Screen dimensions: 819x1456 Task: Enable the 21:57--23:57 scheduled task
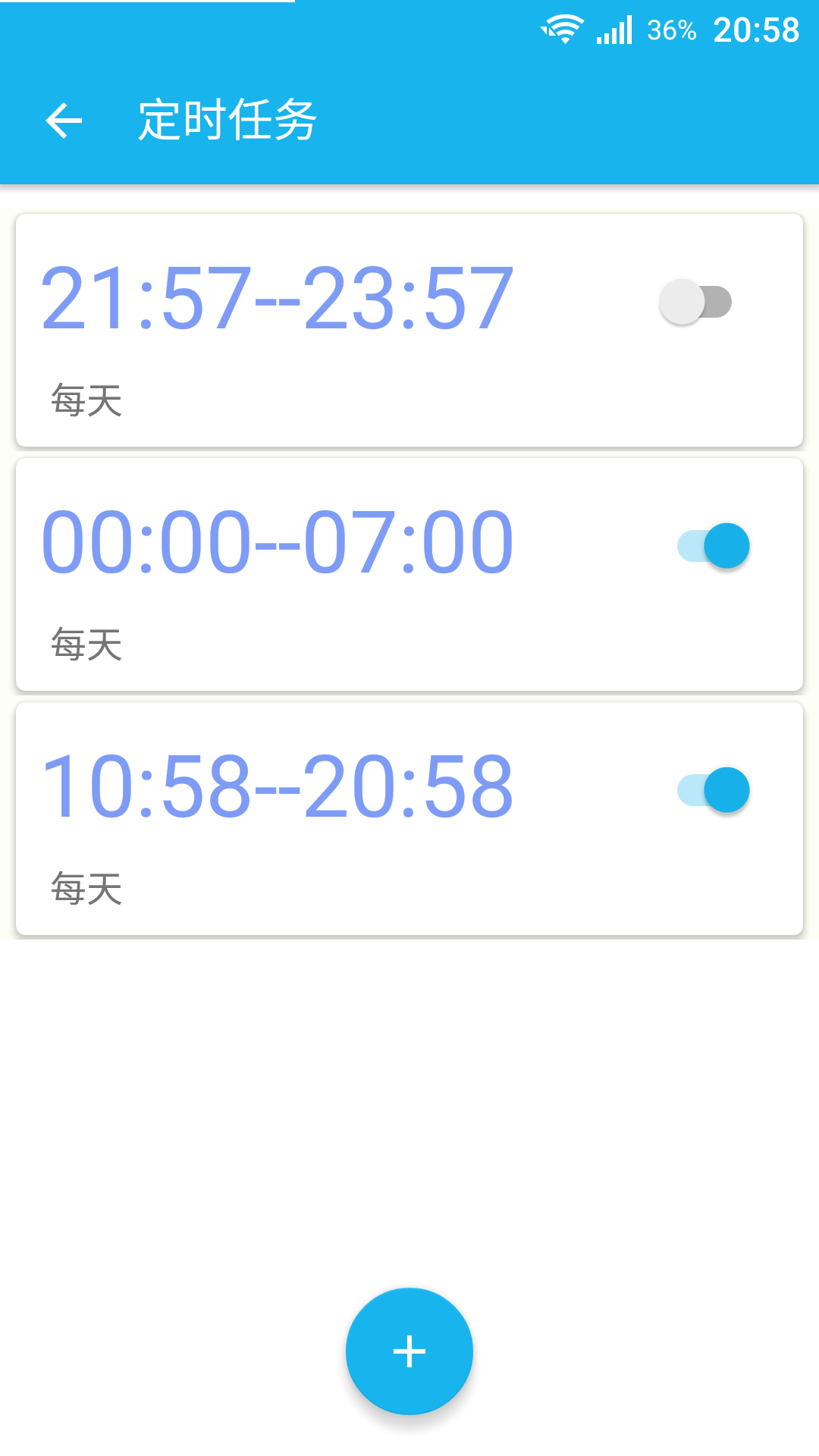pyautogui.click(x=695, y=302)
